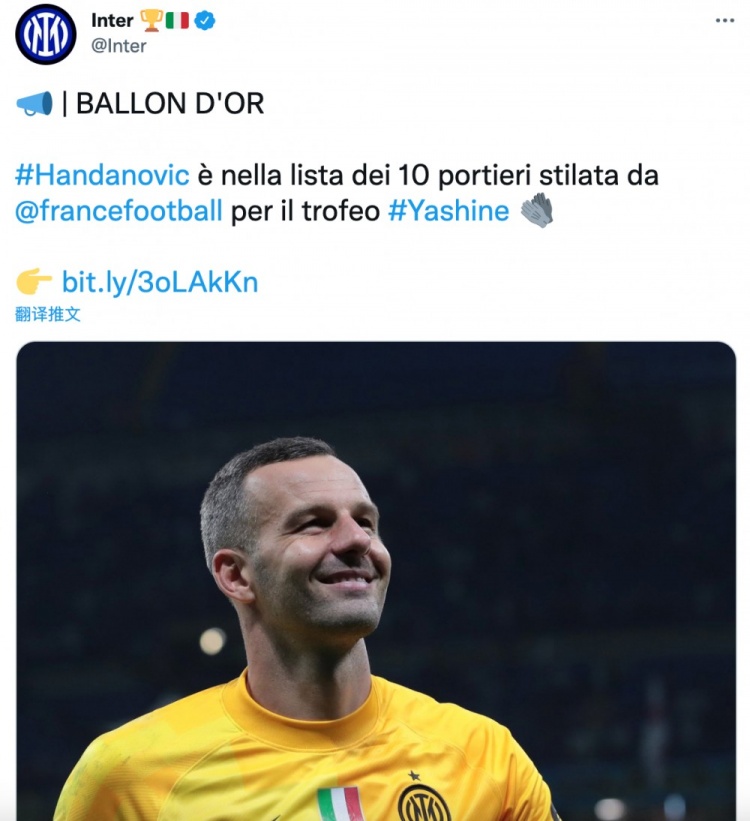
Task: Translate the tweet via 翻译推文
Action: [48, 314]
